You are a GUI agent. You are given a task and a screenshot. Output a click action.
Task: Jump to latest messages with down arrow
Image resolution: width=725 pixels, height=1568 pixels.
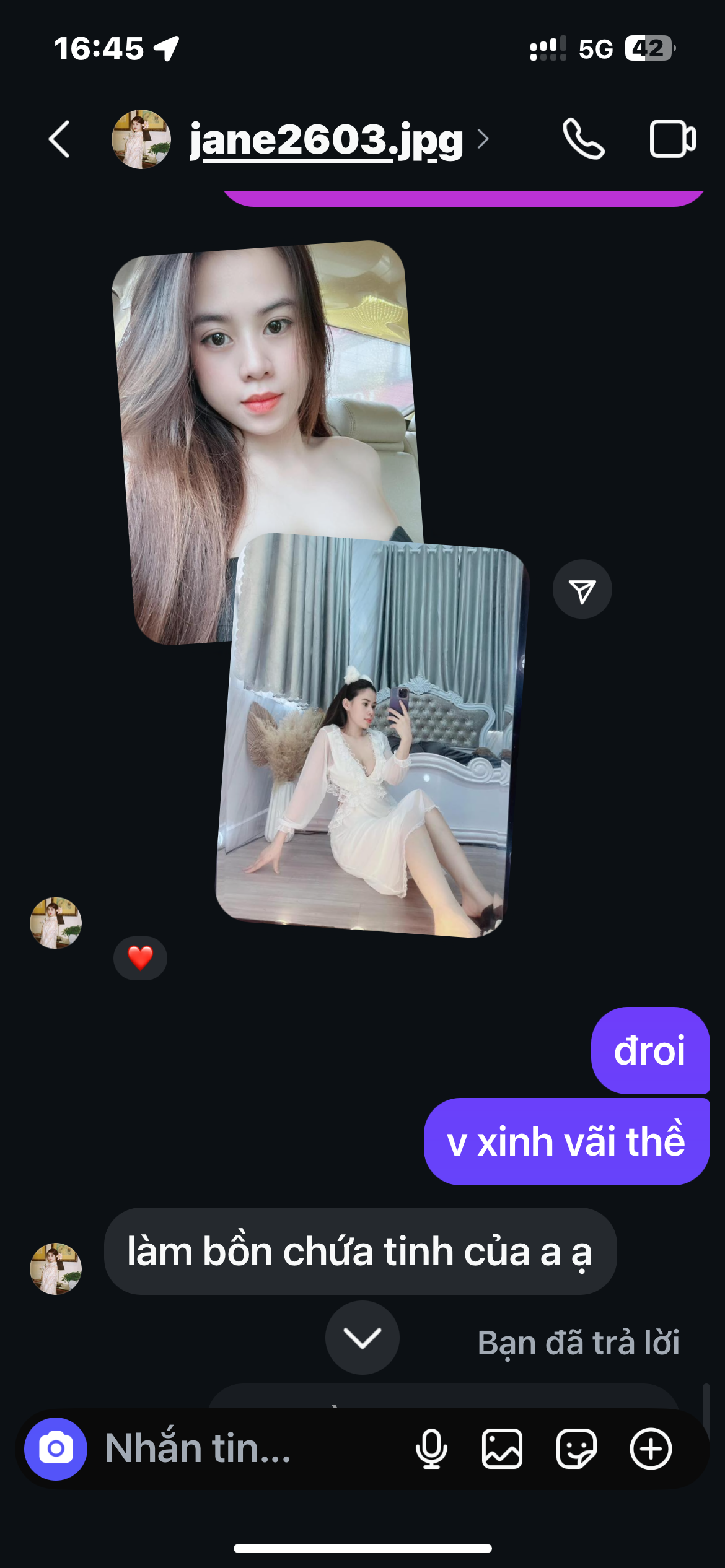362,1338
